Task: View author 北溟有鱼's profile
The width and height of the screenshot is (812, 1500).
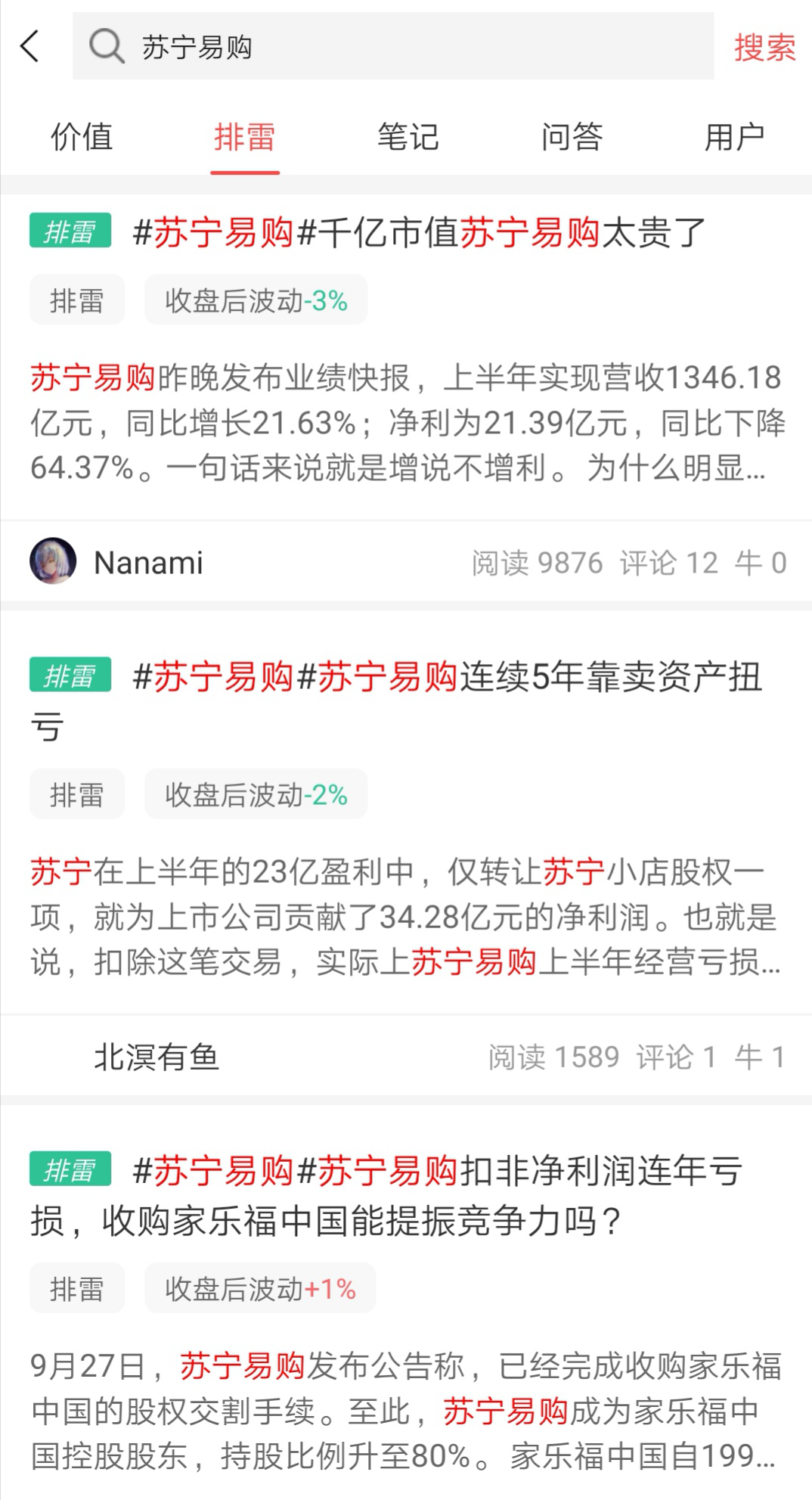Action: pos(156,1057)
